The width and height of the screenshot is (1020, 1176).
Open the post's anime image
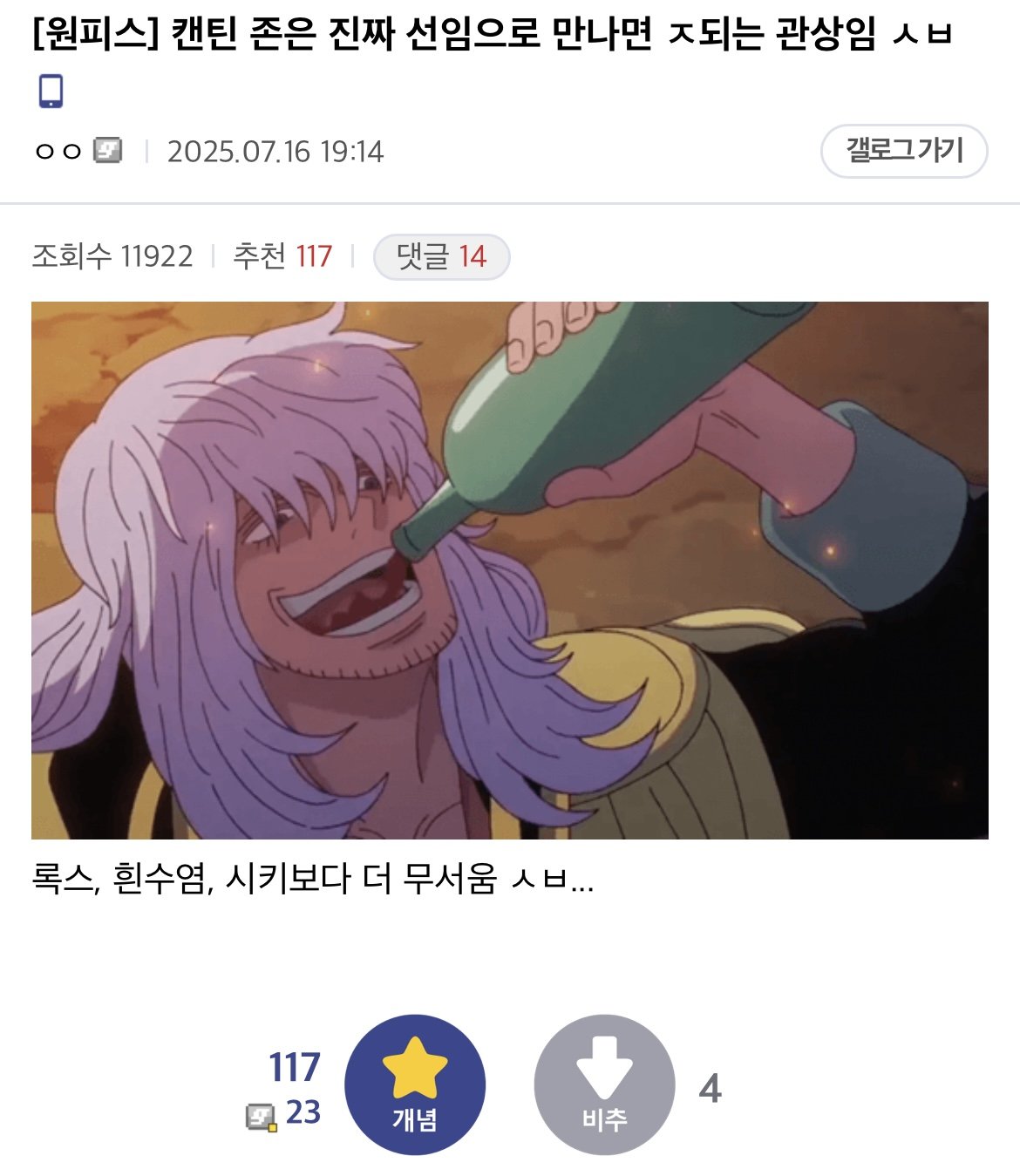tap(510, 570)
